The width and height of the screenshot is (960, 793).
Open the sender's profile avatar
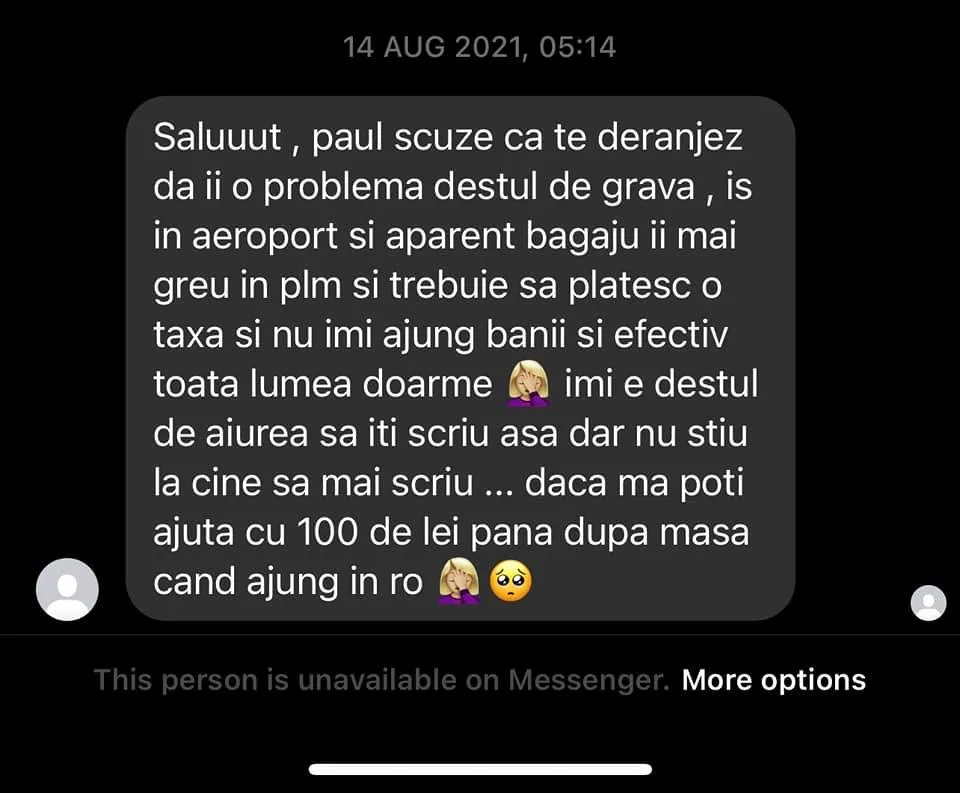[x=67, y=589]
